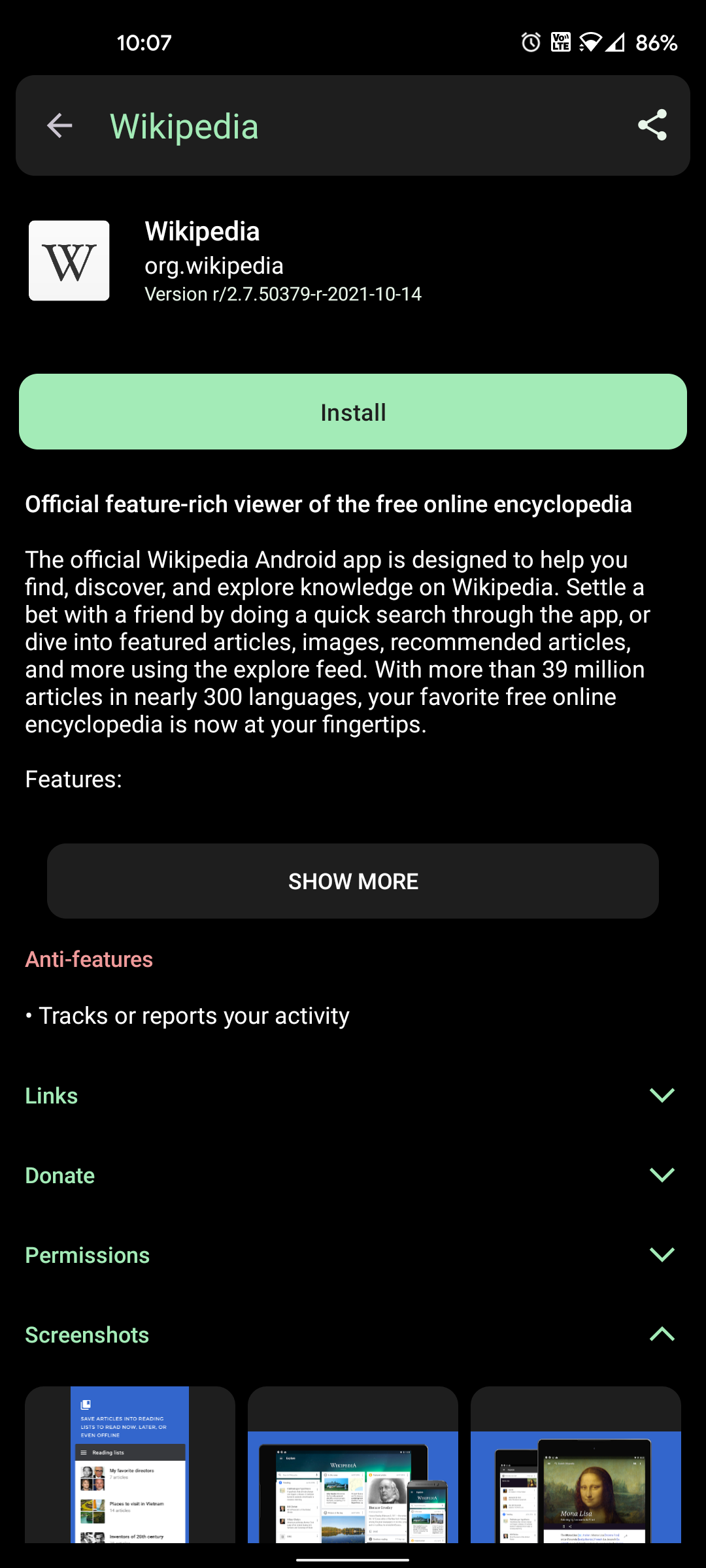Open the tablet explore feed screenshot

(353, 1464)
